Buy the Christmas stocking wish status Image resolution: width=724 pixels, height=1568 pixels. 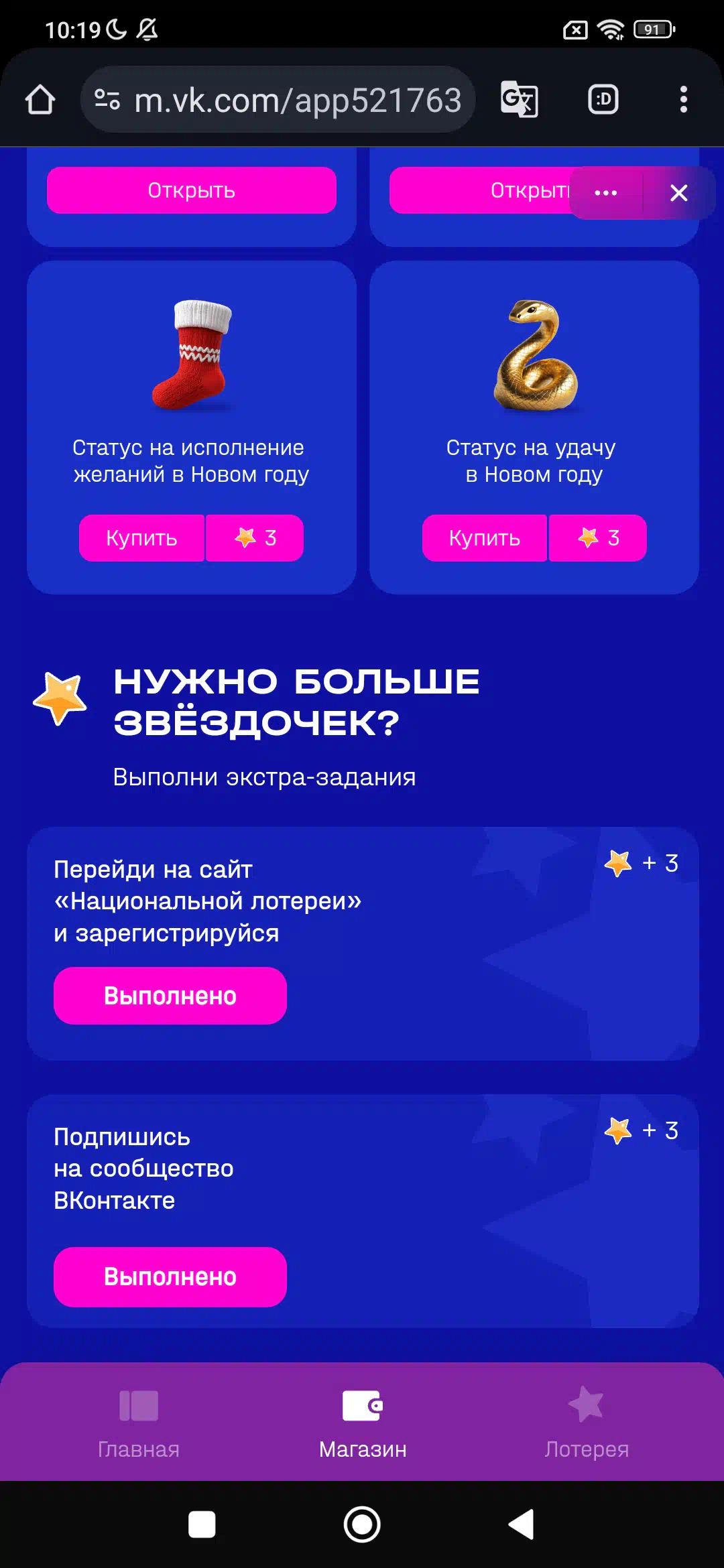(191, 538)
